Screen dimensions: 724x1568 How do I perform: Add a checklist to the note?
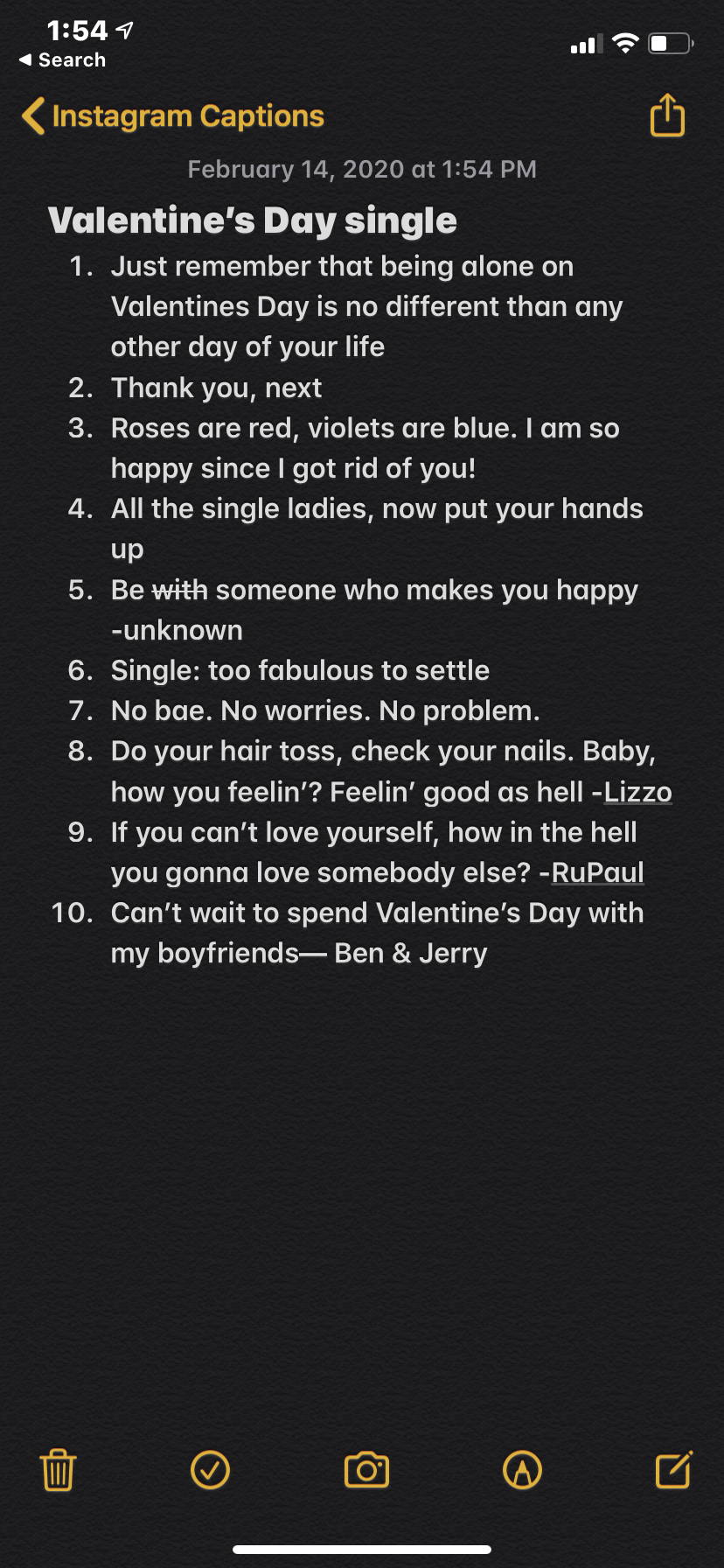point(210,1470)
